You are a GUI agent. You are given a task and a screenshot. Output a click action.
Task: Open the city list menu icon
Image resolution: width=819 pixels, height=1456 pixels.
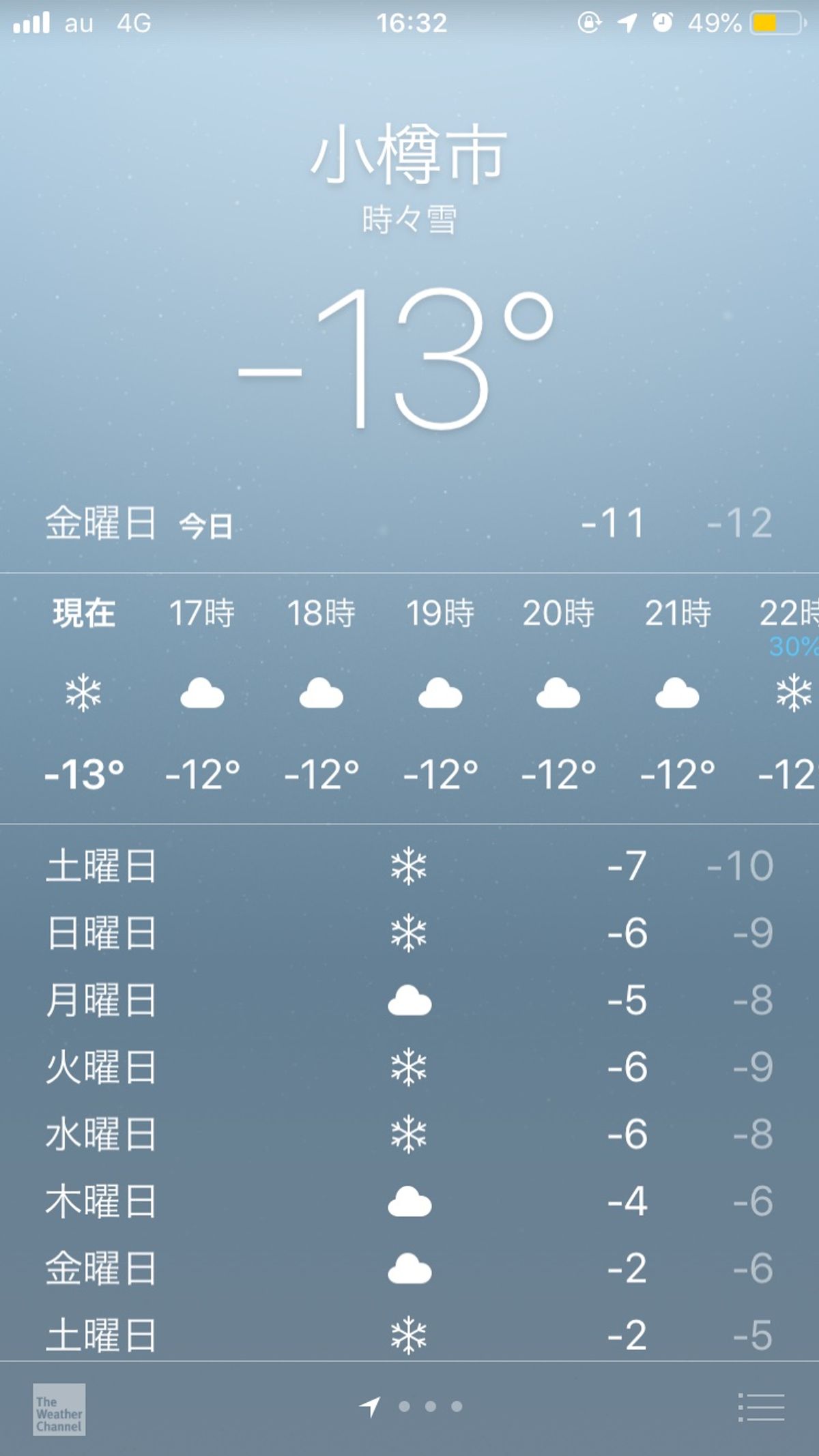point(761,1406)
